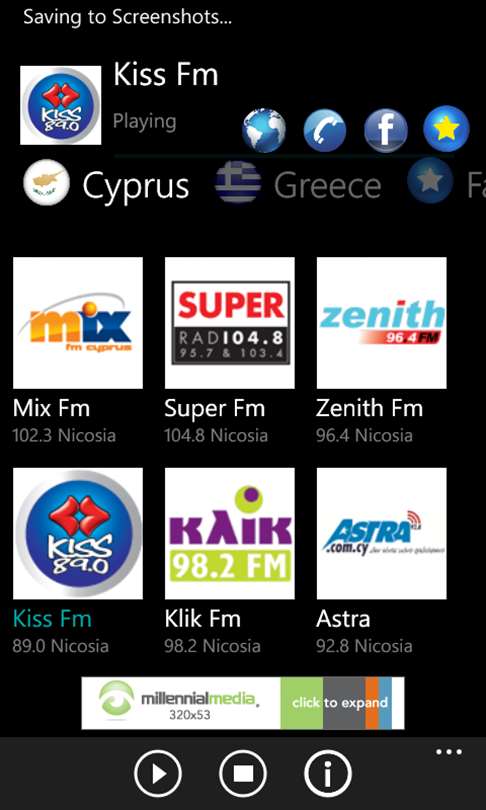Open the three-dot overflow menu
Screen dimensions: 486x810
coord(449,752)
